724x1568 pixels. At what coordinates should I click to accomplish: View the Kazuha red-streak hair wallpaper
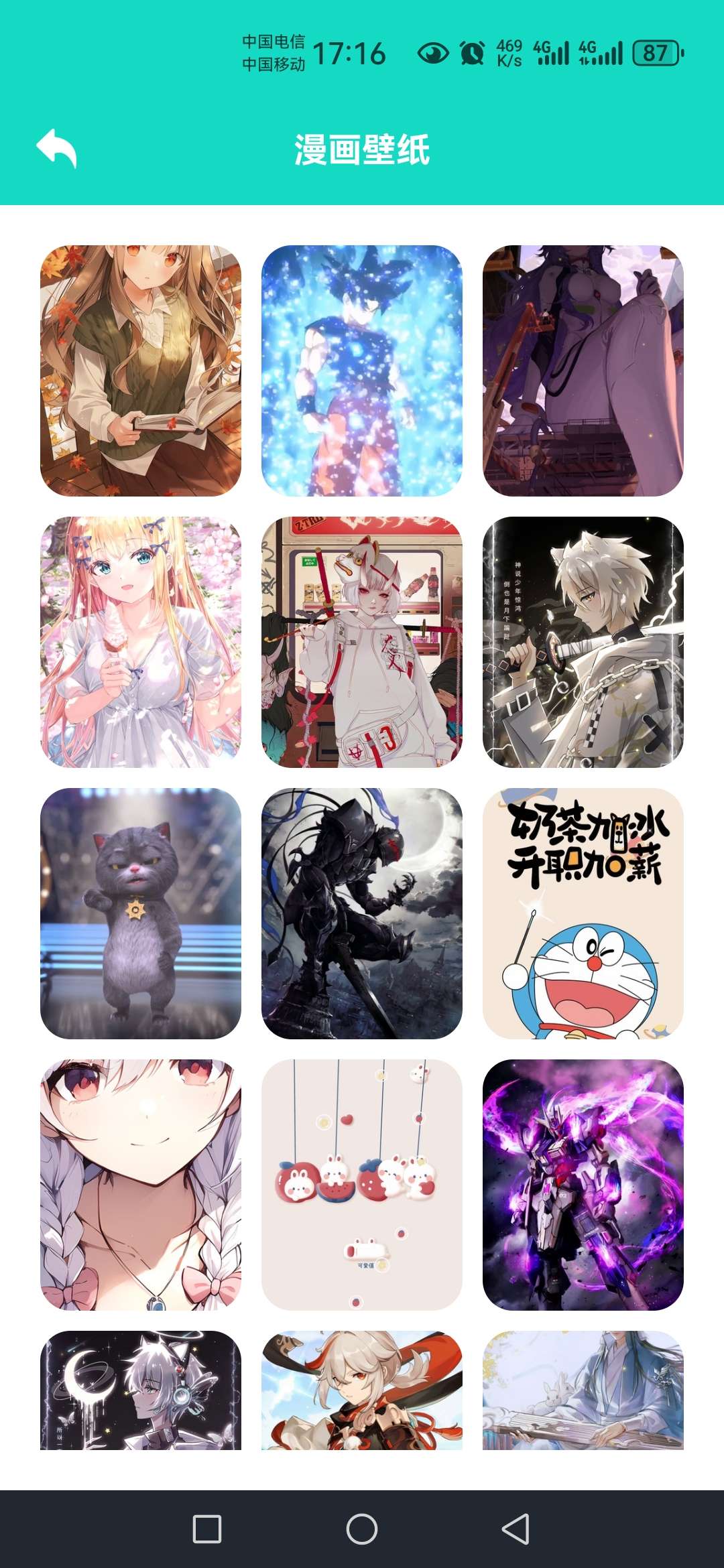362,1390
